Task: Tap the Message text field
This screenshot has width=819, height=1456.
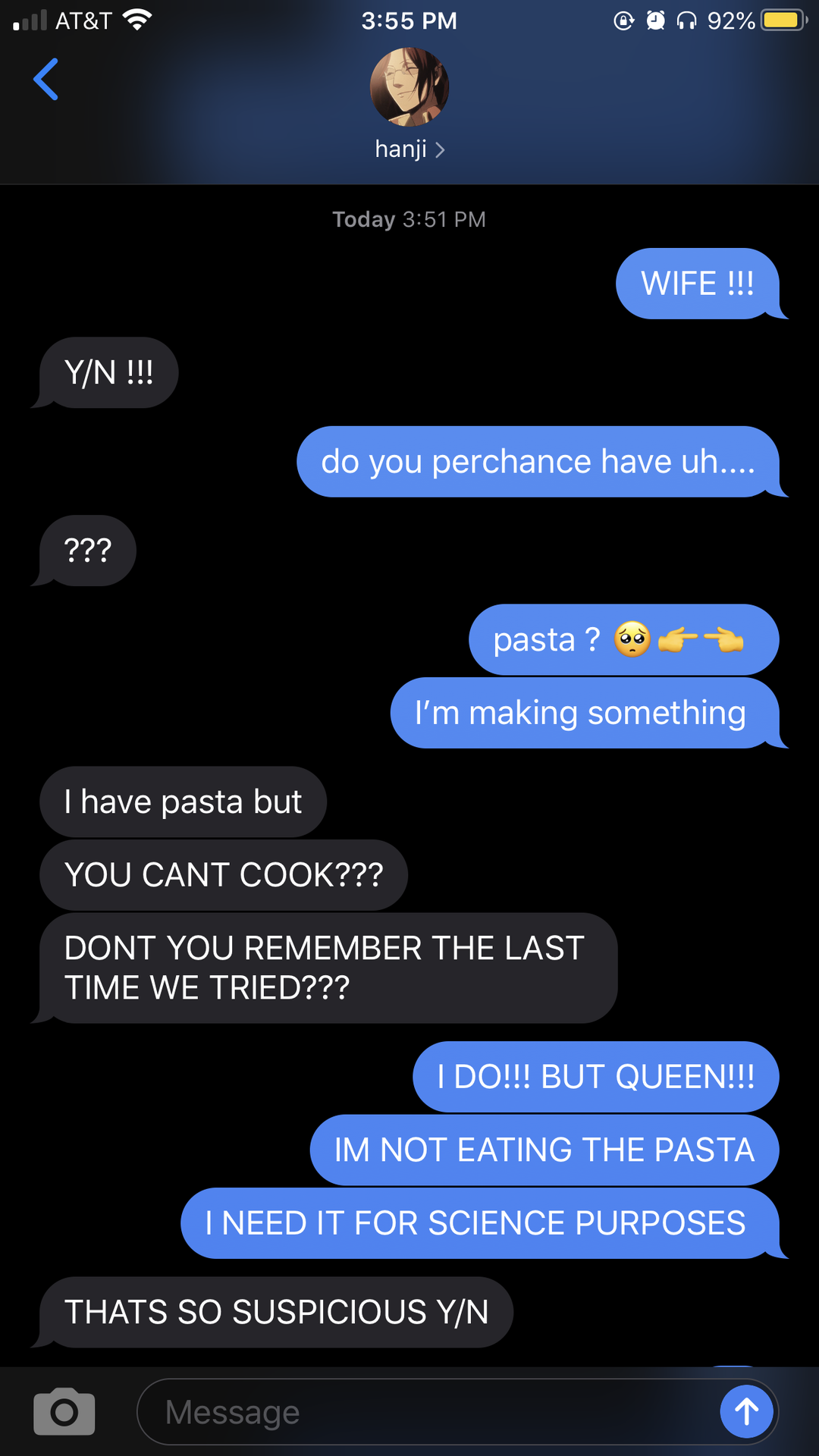Action: (x=425, y=1412)
